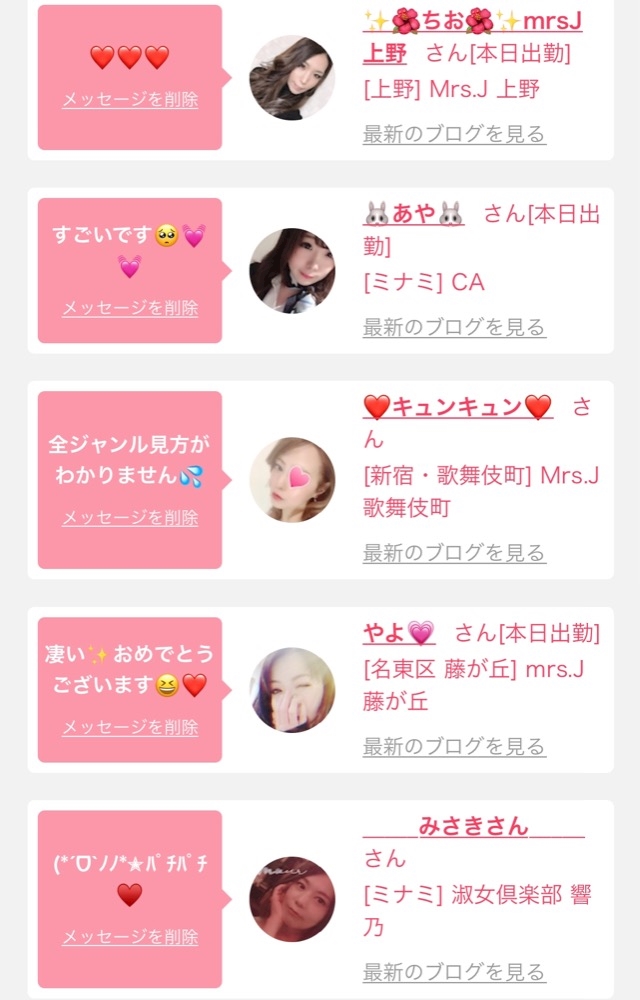Delete the 凄い おめでとうございます message
The image size is (640, 1000).
tap(130, 728)
